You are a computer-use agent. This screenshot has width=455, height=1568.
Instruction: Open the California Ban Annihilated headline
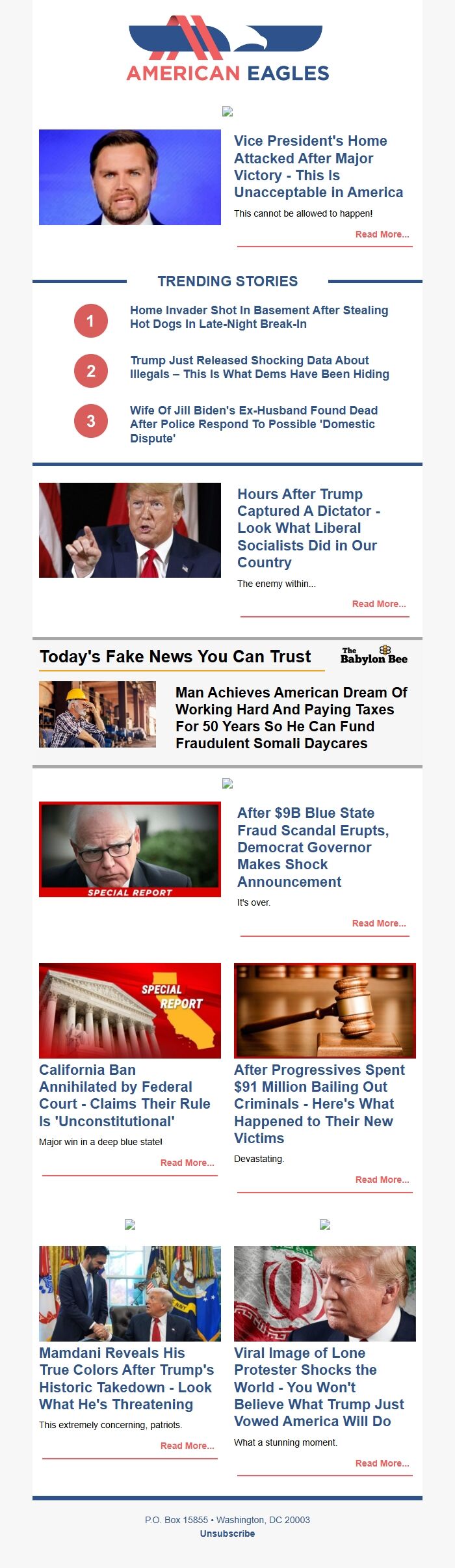click(124, 1095)
